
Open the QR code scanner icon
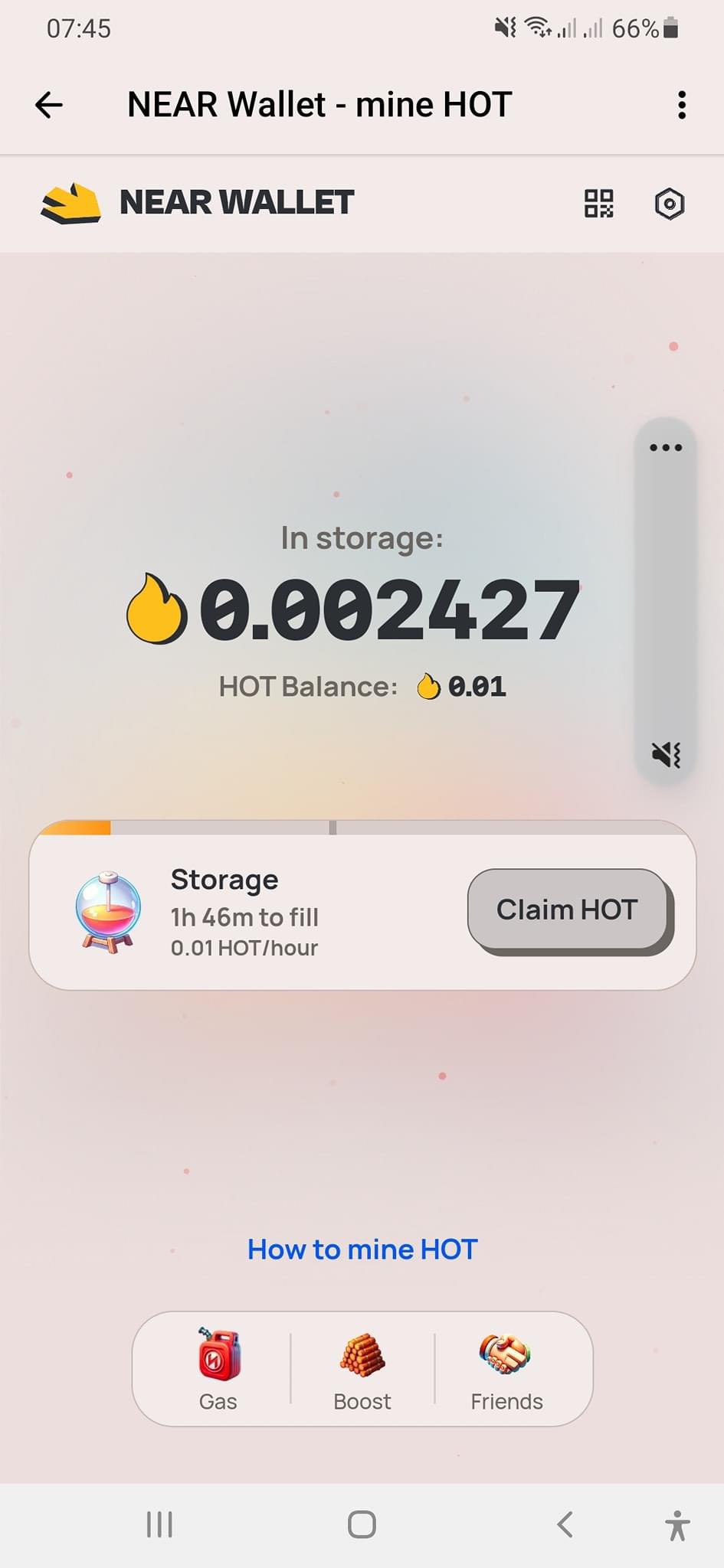[x=598, y=204]
